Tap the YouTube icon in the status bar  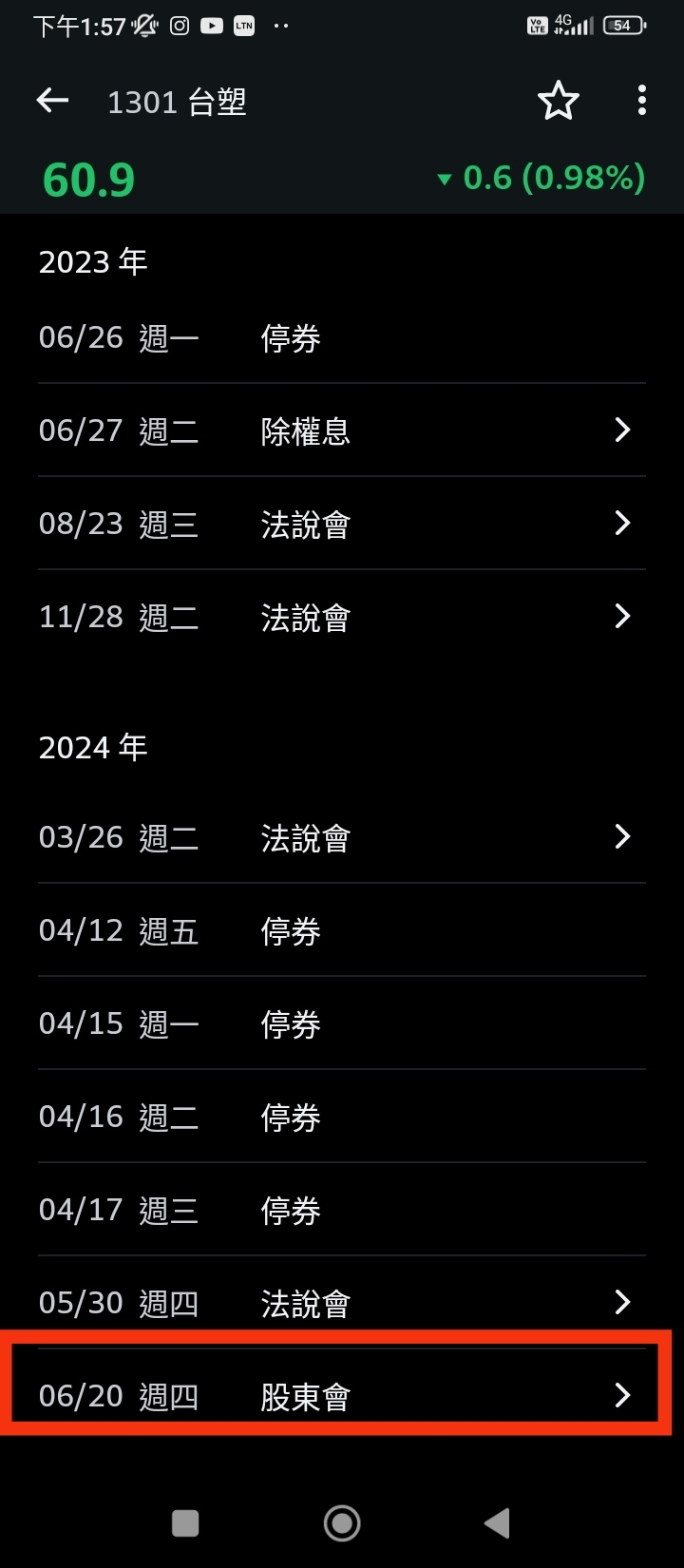211,26
